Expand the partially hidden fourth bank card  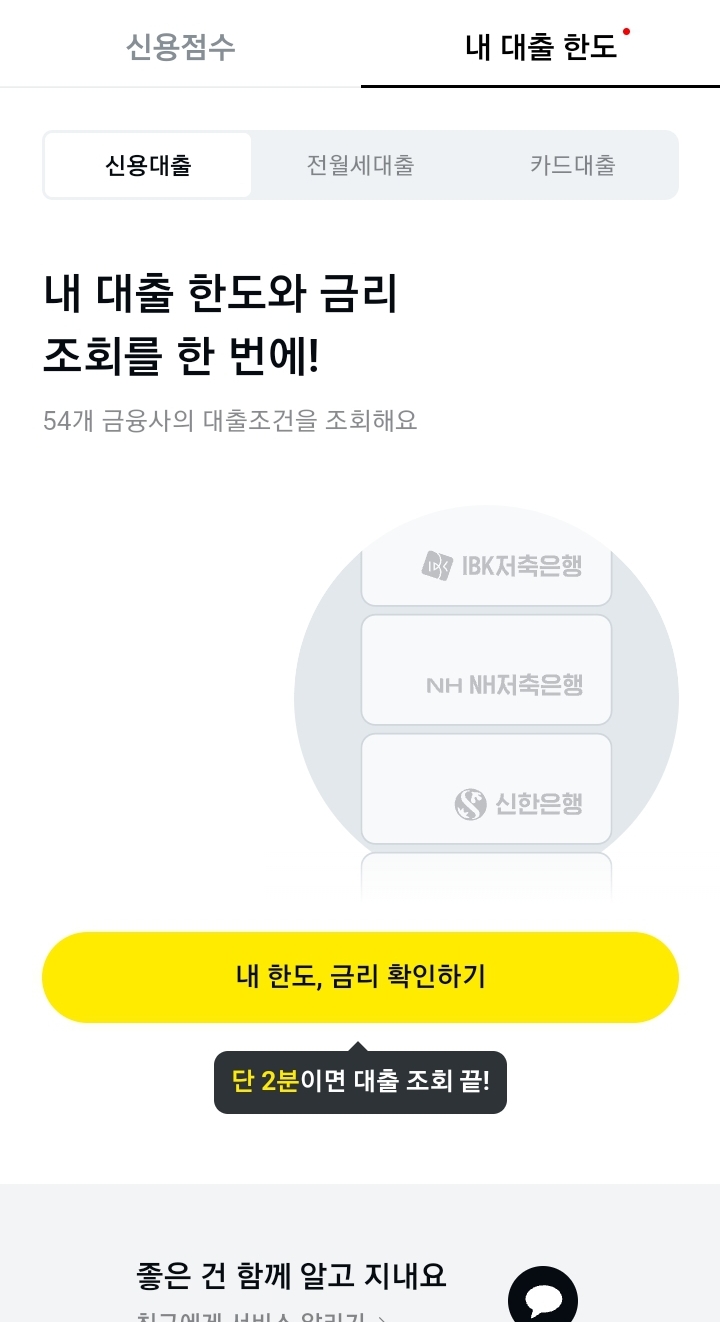[x=486, y=880]
